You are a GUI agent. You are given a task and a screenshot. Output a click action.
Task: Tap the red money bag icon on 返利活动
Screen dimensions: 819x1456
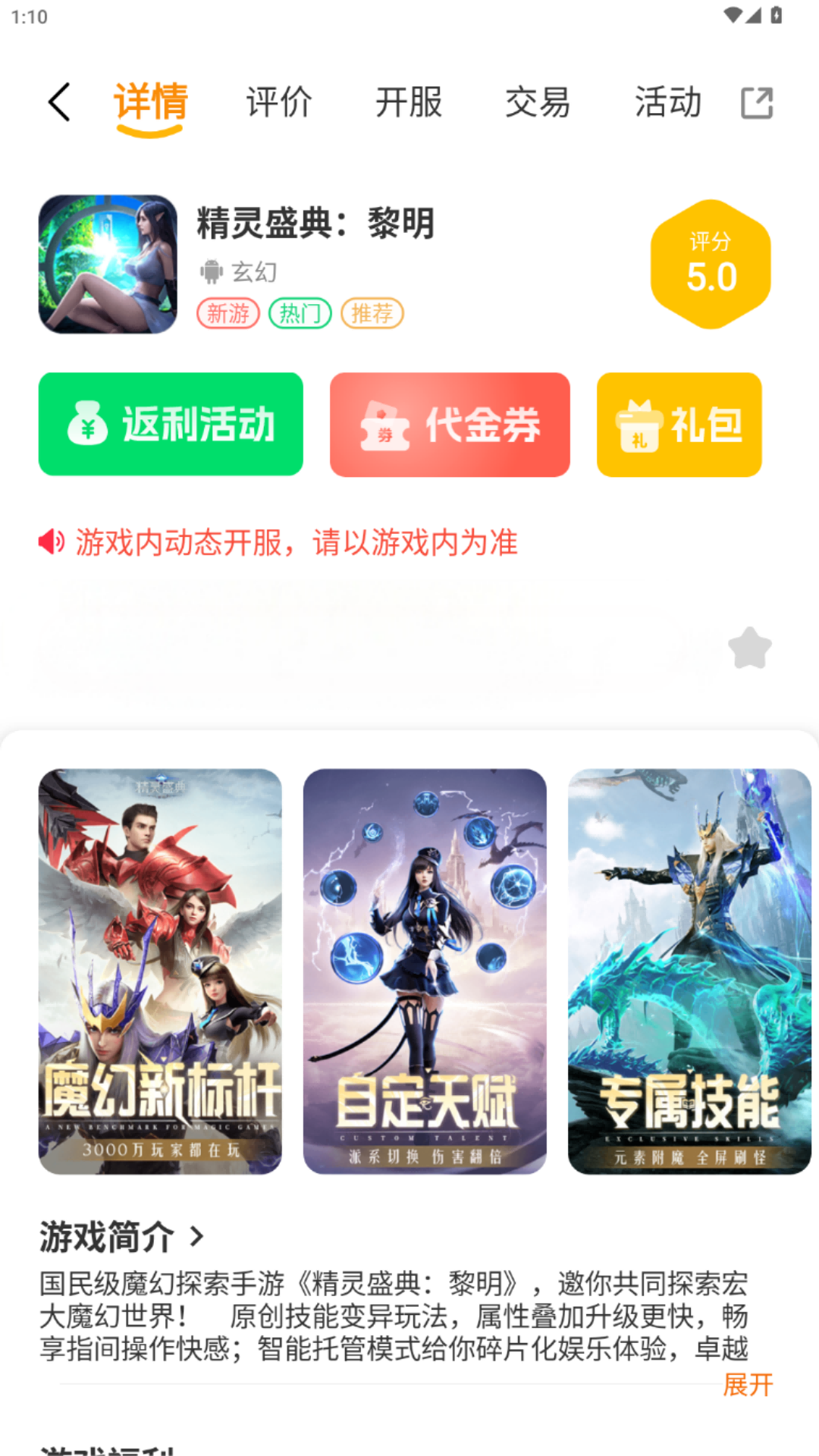86,423
